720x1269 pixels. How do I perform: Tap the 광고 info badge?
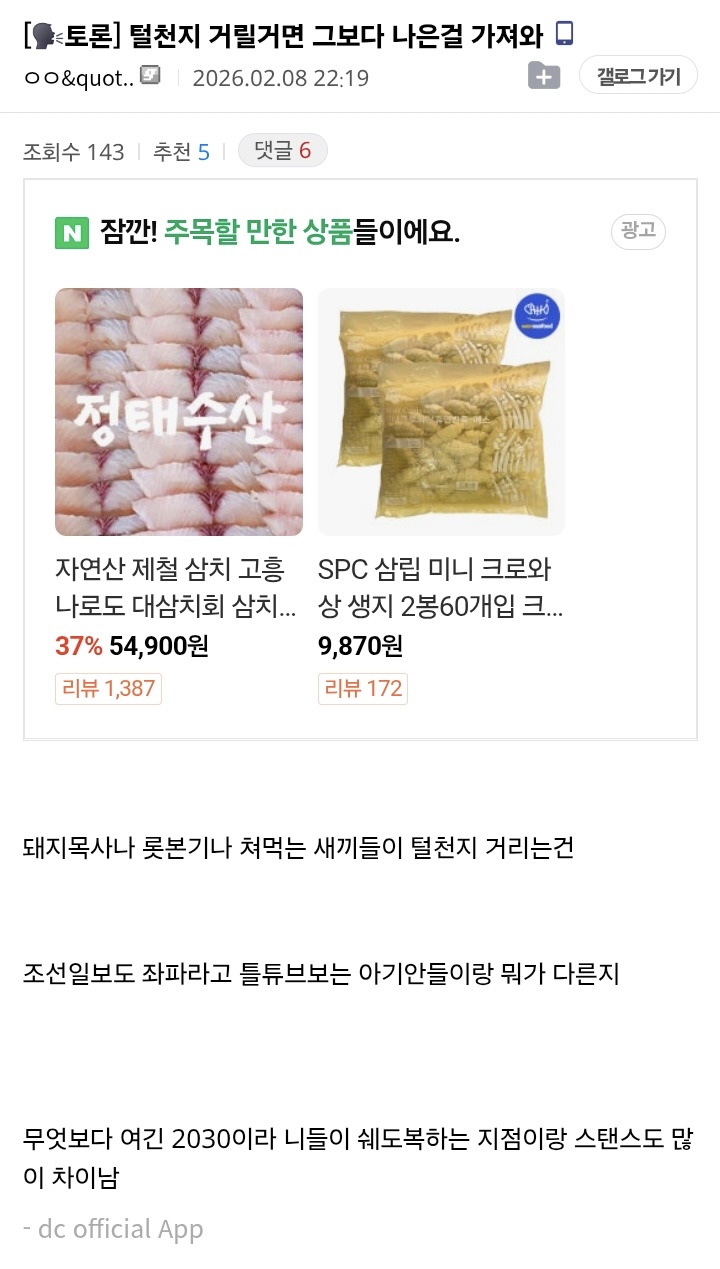pyautogui.click(x=638, y=231)
